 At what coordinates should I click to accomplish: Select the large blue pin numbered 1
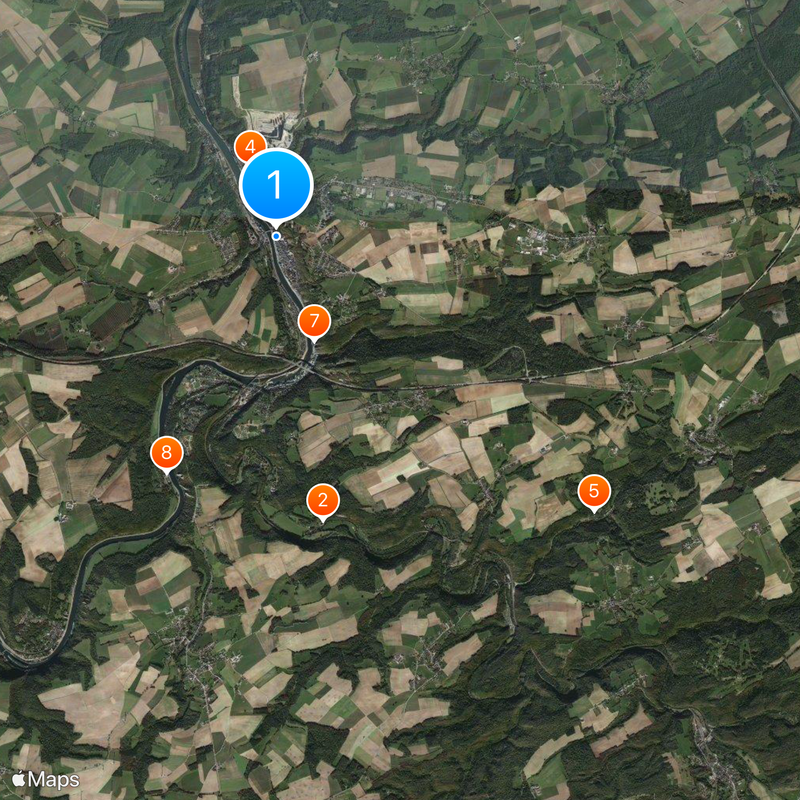[x=277, y=185]
